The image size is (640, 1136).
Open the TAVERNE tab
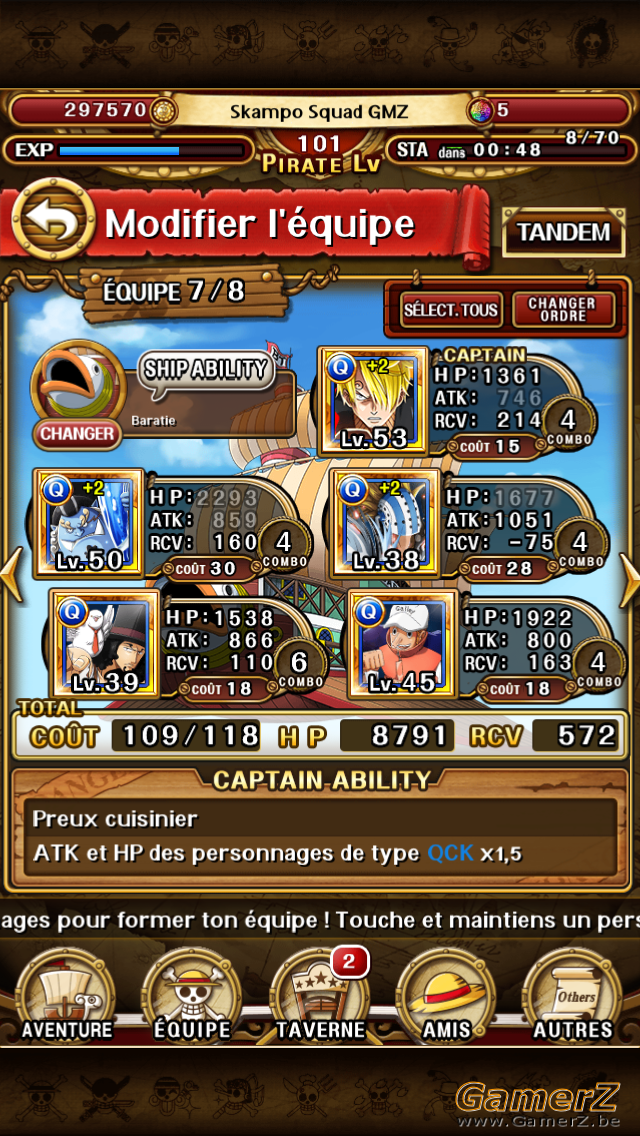(x=319, y=996)
